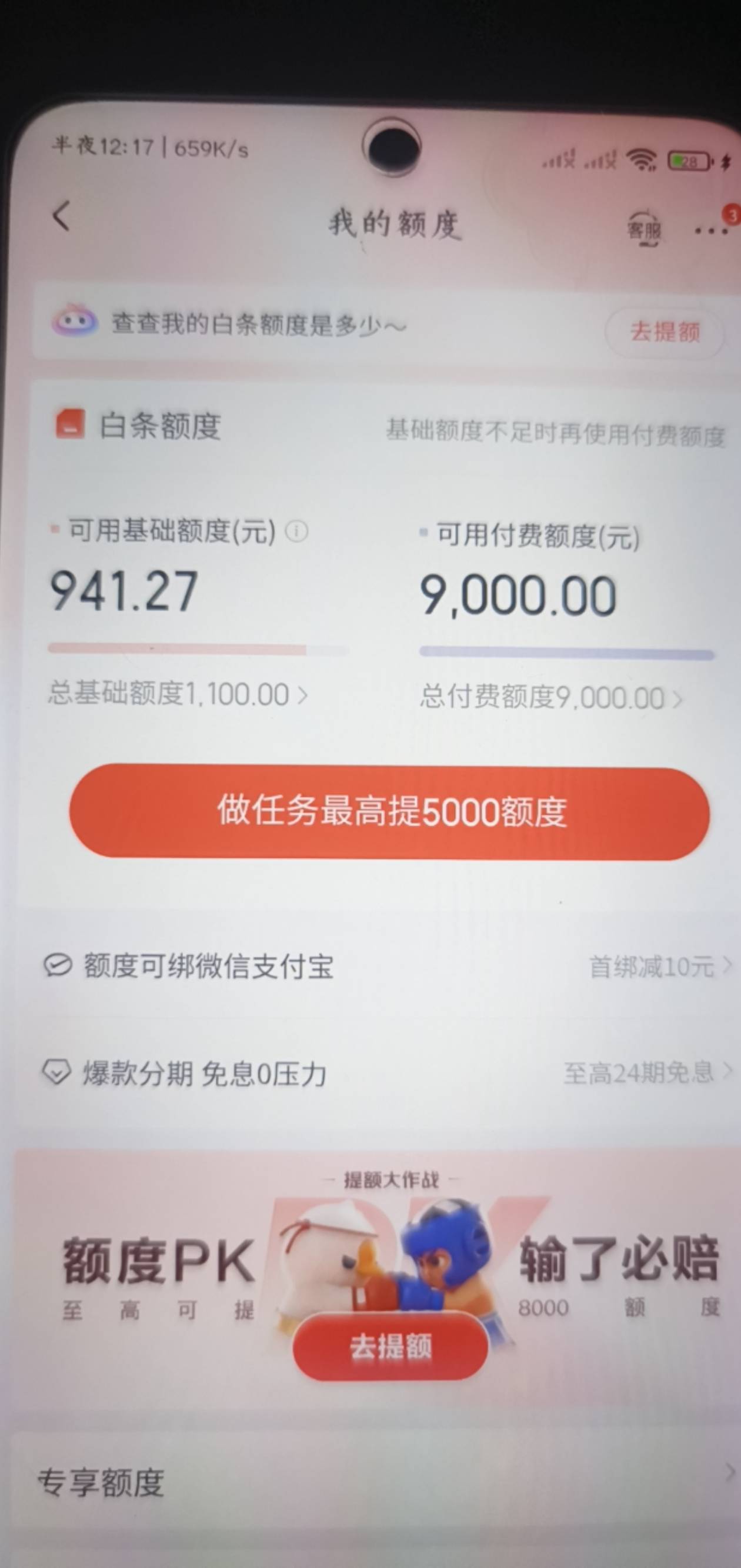This screenshot has width=741, height=1568.
Task: Expand the 专享额度 section
Action: tap(383, 1482)
